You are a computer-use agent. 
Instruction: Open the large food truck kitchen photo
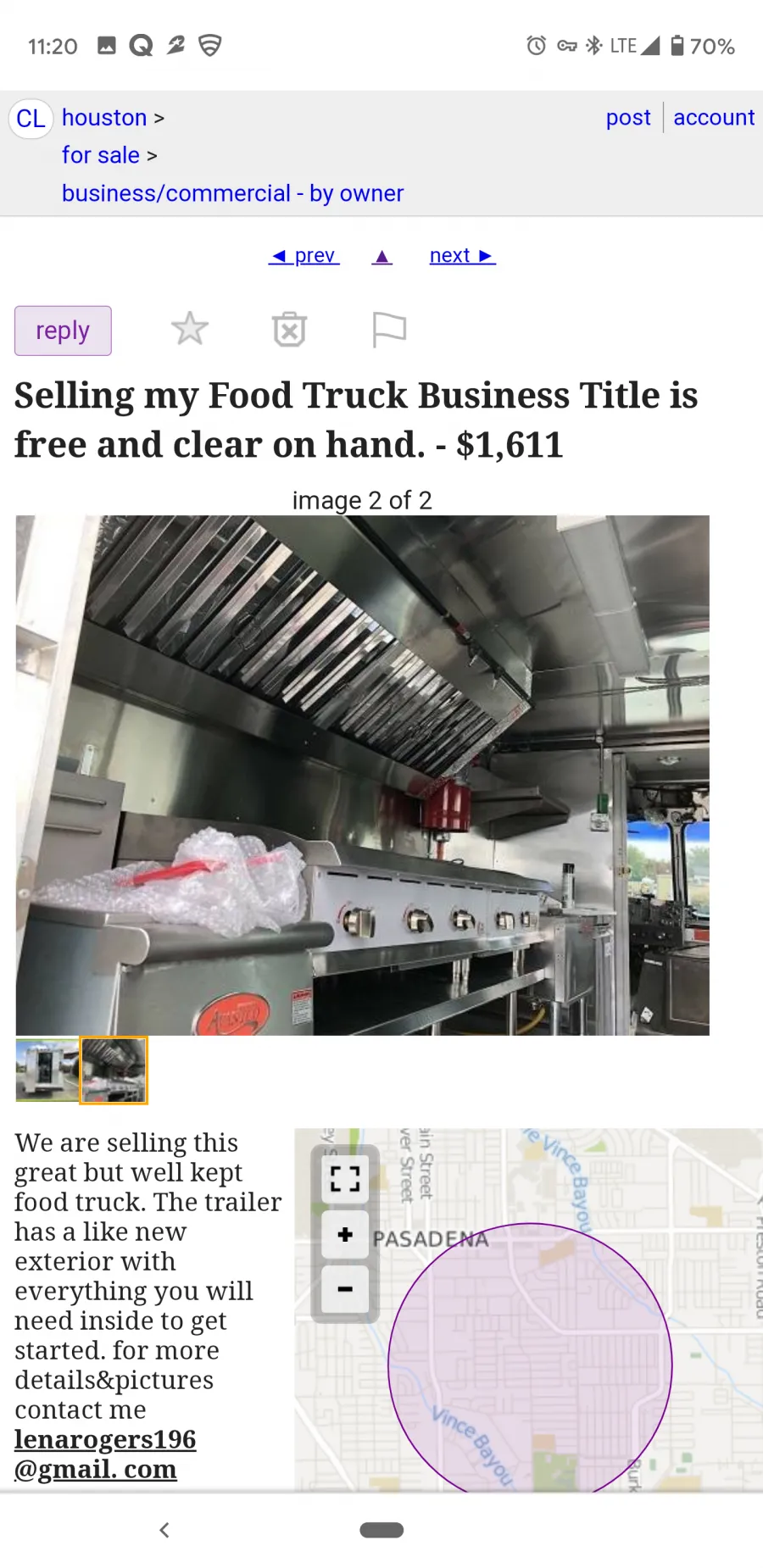[x=362, y=775]
